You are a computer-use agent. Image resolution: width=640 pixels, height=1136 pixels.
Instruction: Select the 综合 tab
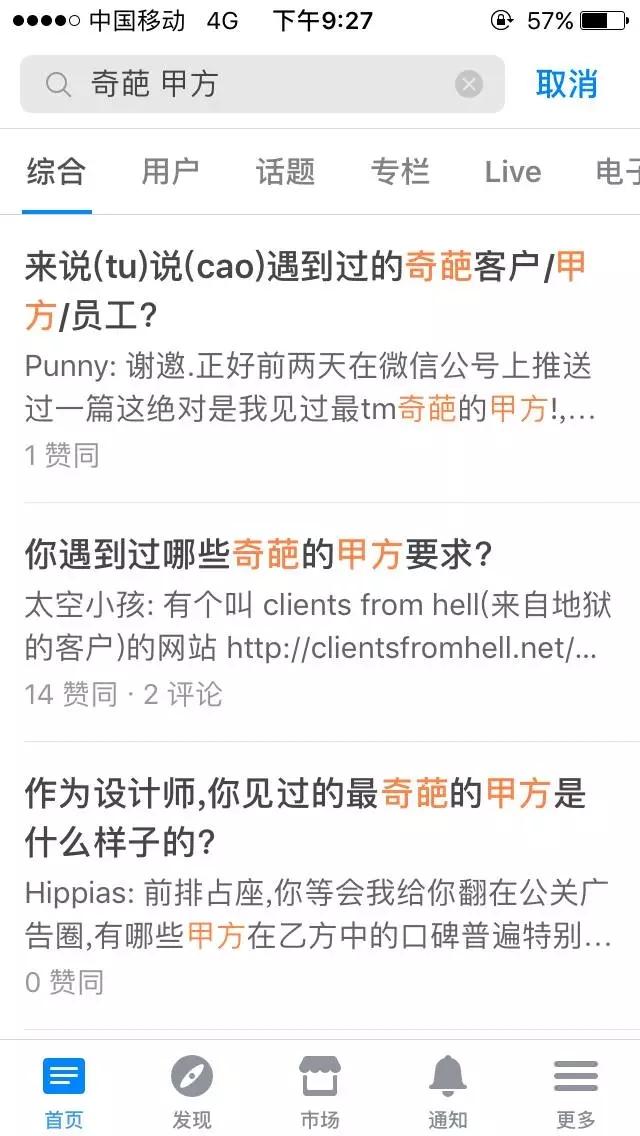pos(57,172)
